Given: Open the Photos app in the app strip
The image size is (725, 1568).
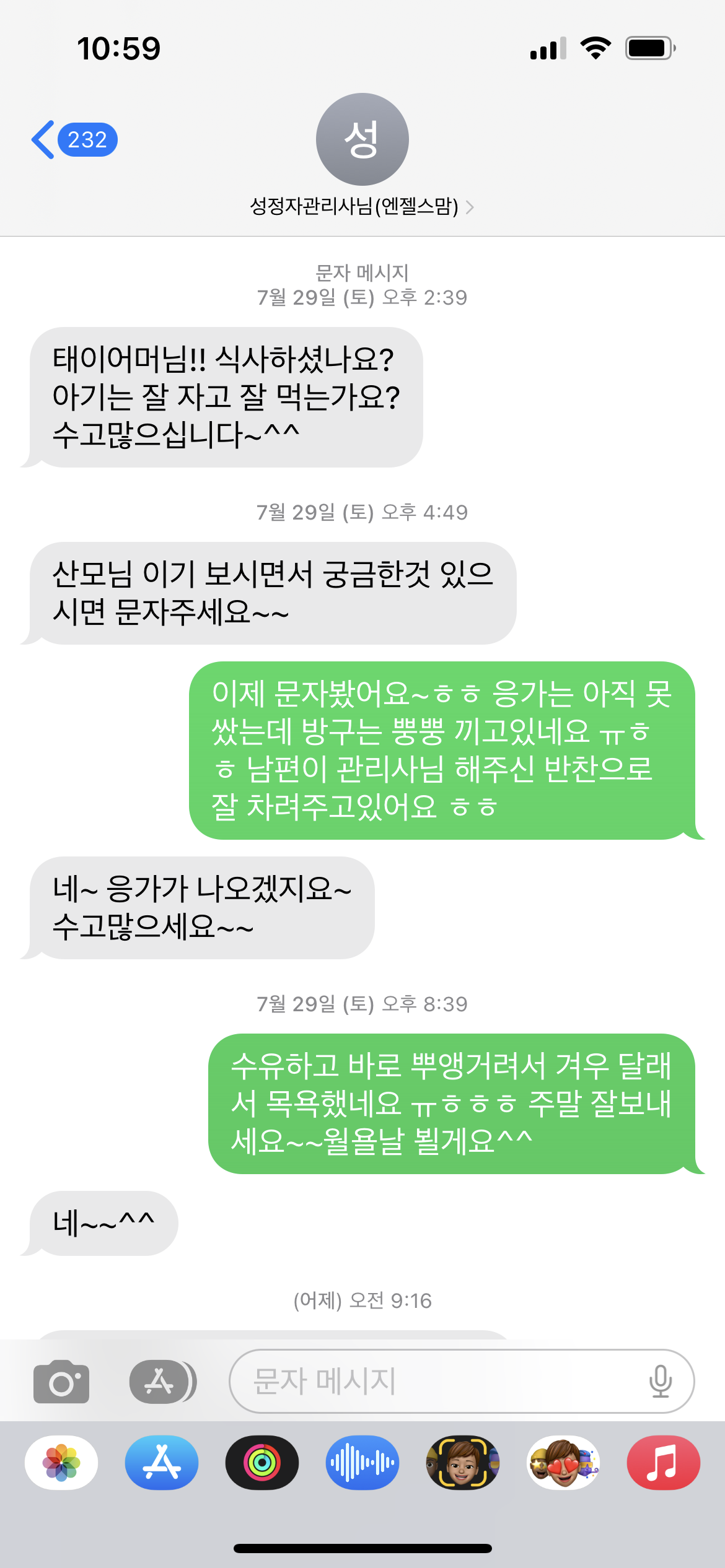Looking at the screenshot, I should point(61,1463).
